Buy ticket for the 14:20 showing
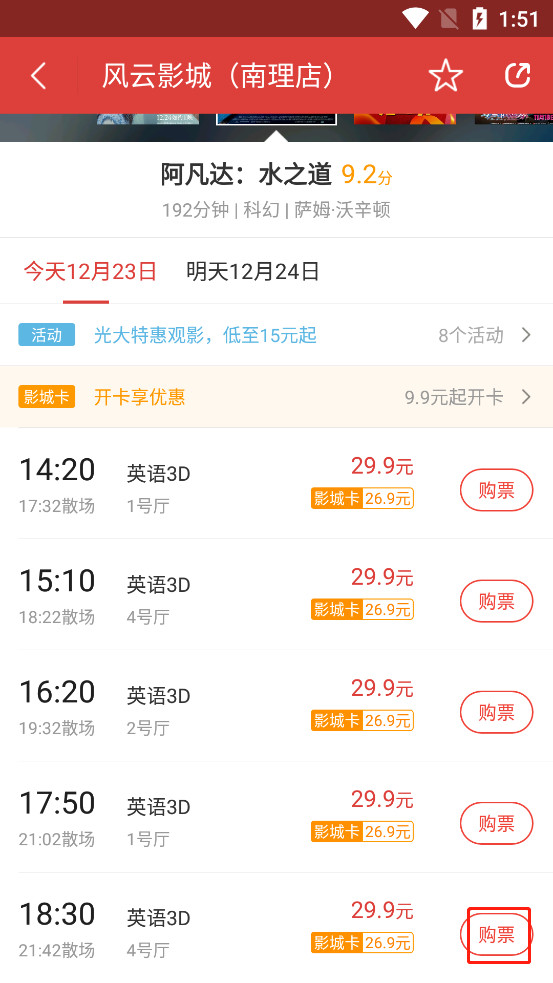This screenshot has height=983, width=553. click(x=497, y=490)
